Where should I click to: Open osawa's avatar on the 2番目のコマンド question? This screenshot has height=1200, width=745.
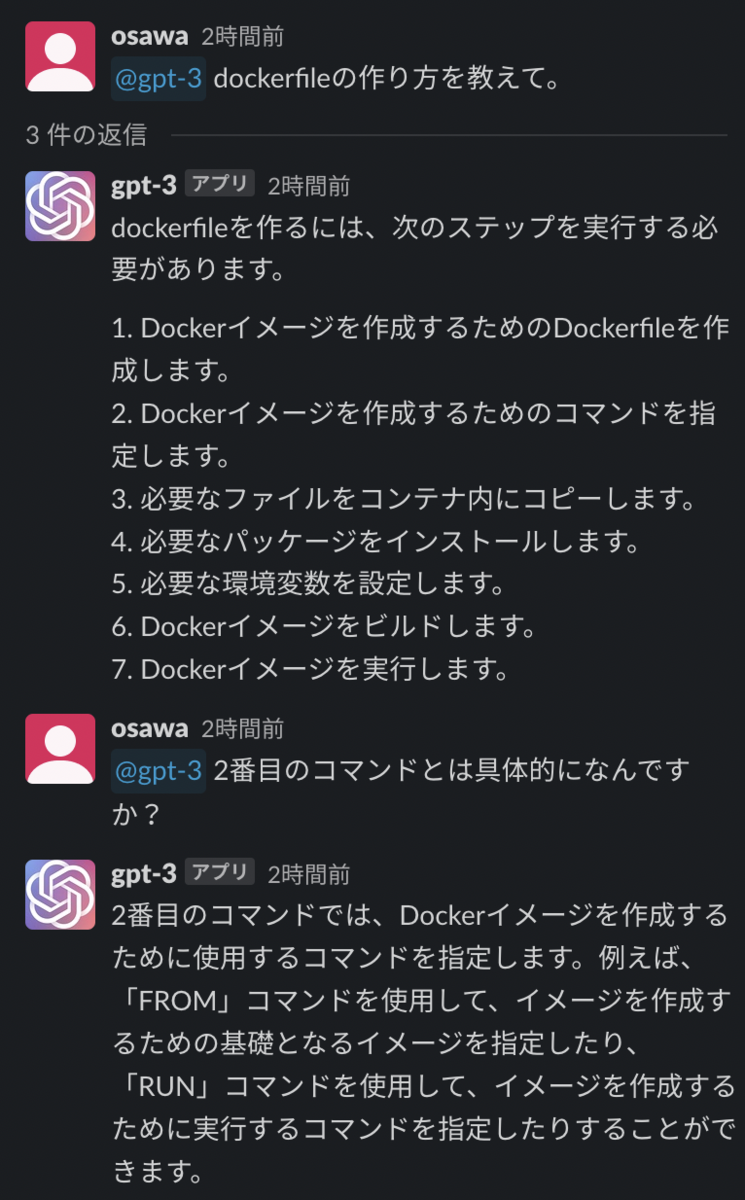coord(60,748)
